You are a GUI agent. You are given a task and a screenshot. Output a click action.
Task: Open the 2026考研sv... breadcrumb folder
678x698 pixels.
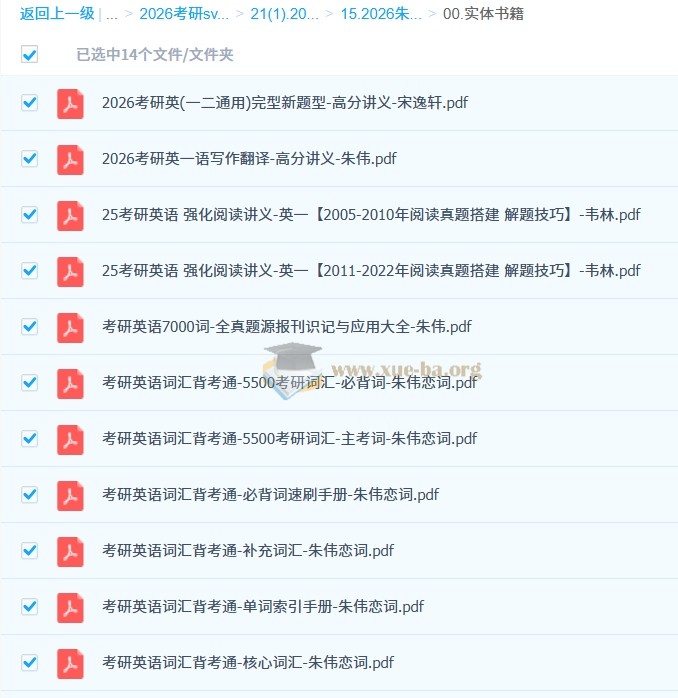click(x=183, y=14)
